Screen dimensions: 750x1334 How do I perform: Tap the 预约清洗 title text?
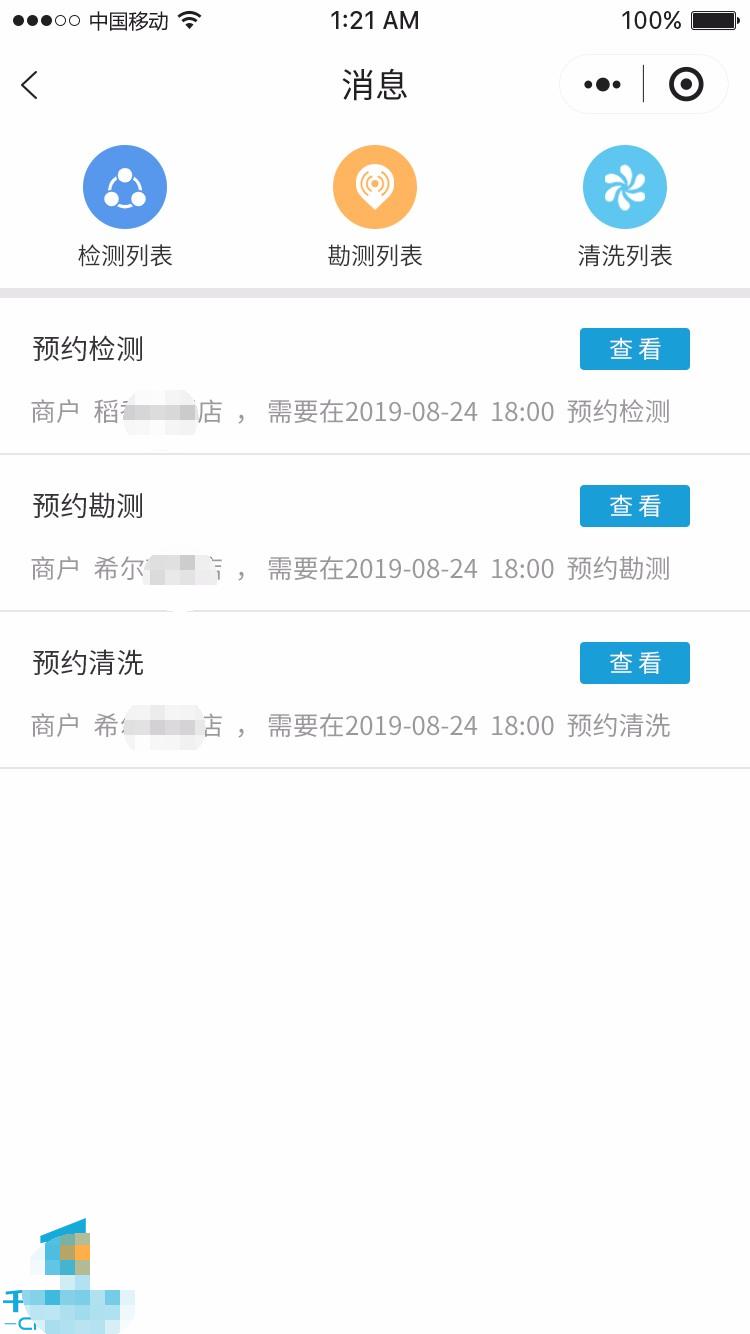(88, 662)
